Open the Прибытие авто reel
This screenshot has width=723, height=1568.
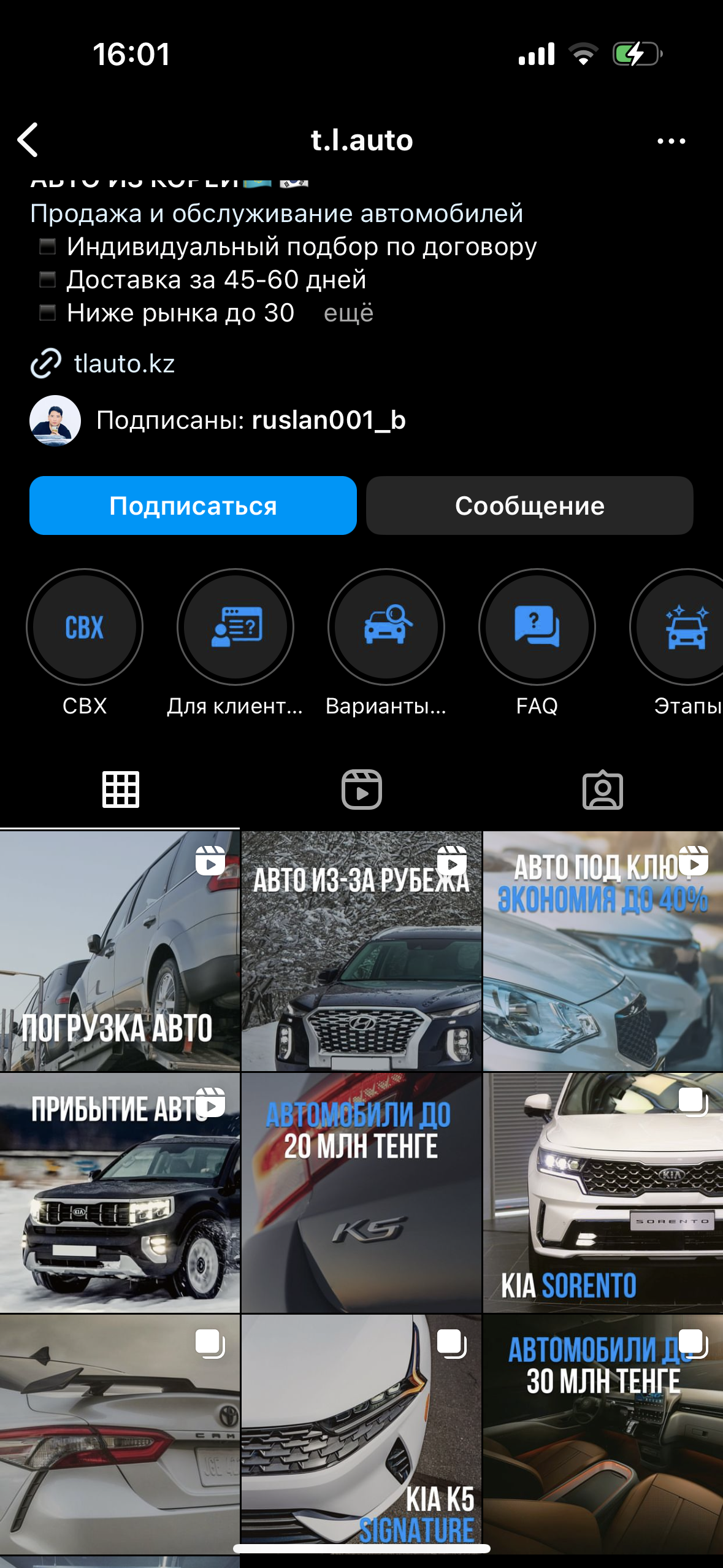(120, 1193)
